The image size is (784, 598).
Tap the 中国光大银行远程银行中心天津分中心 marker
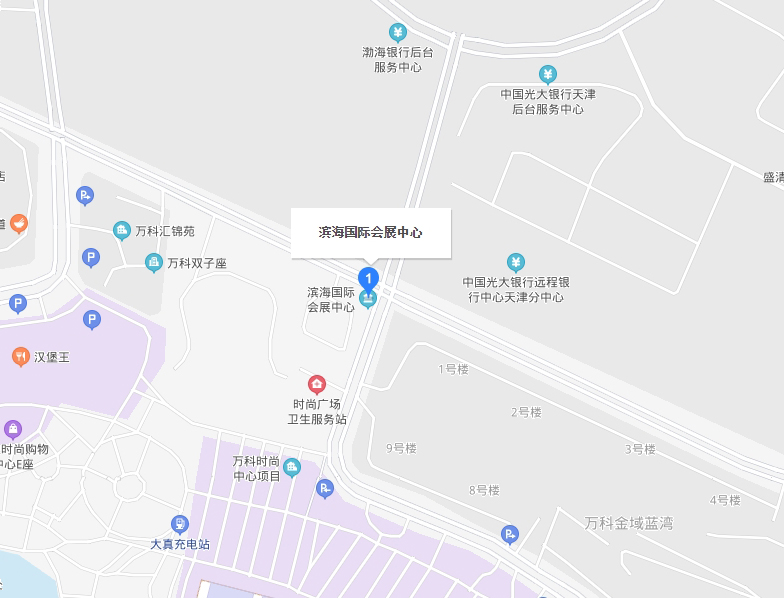click(x=515, y=263)
